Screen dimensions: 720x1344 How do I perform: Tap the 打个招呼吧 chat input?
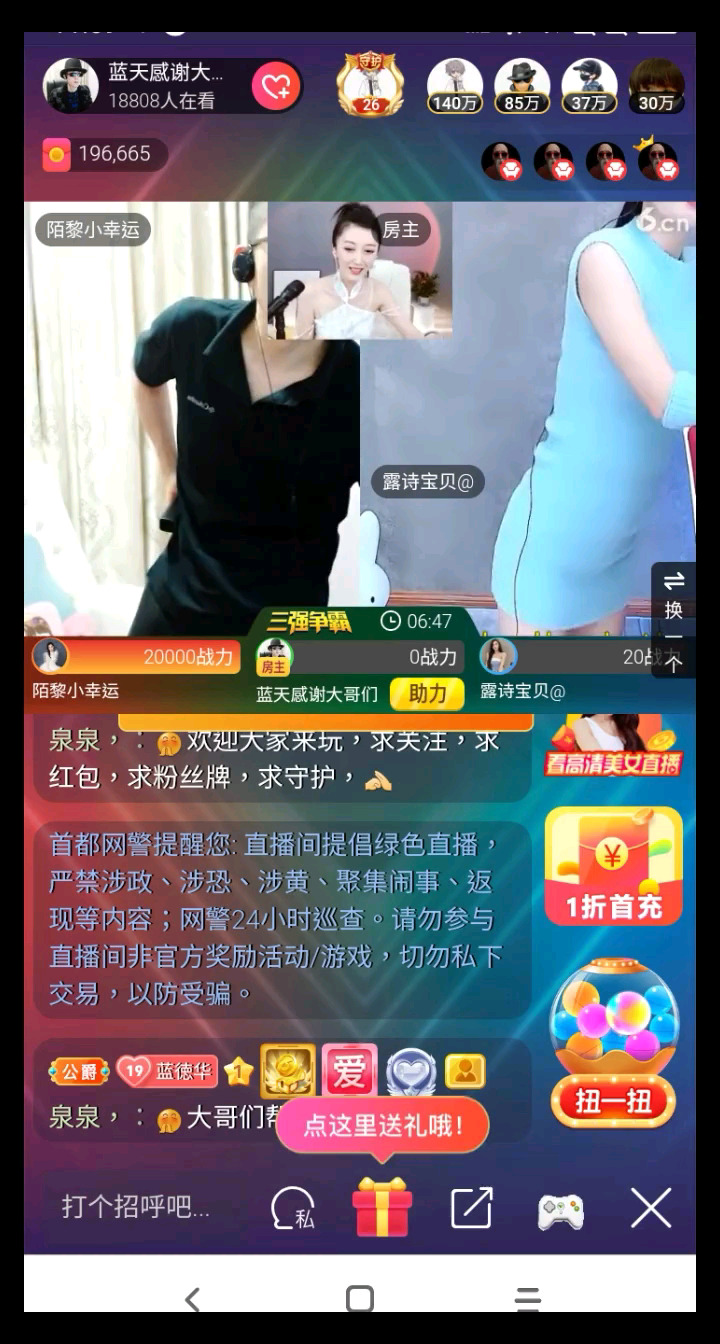(x=137, y=1207)
